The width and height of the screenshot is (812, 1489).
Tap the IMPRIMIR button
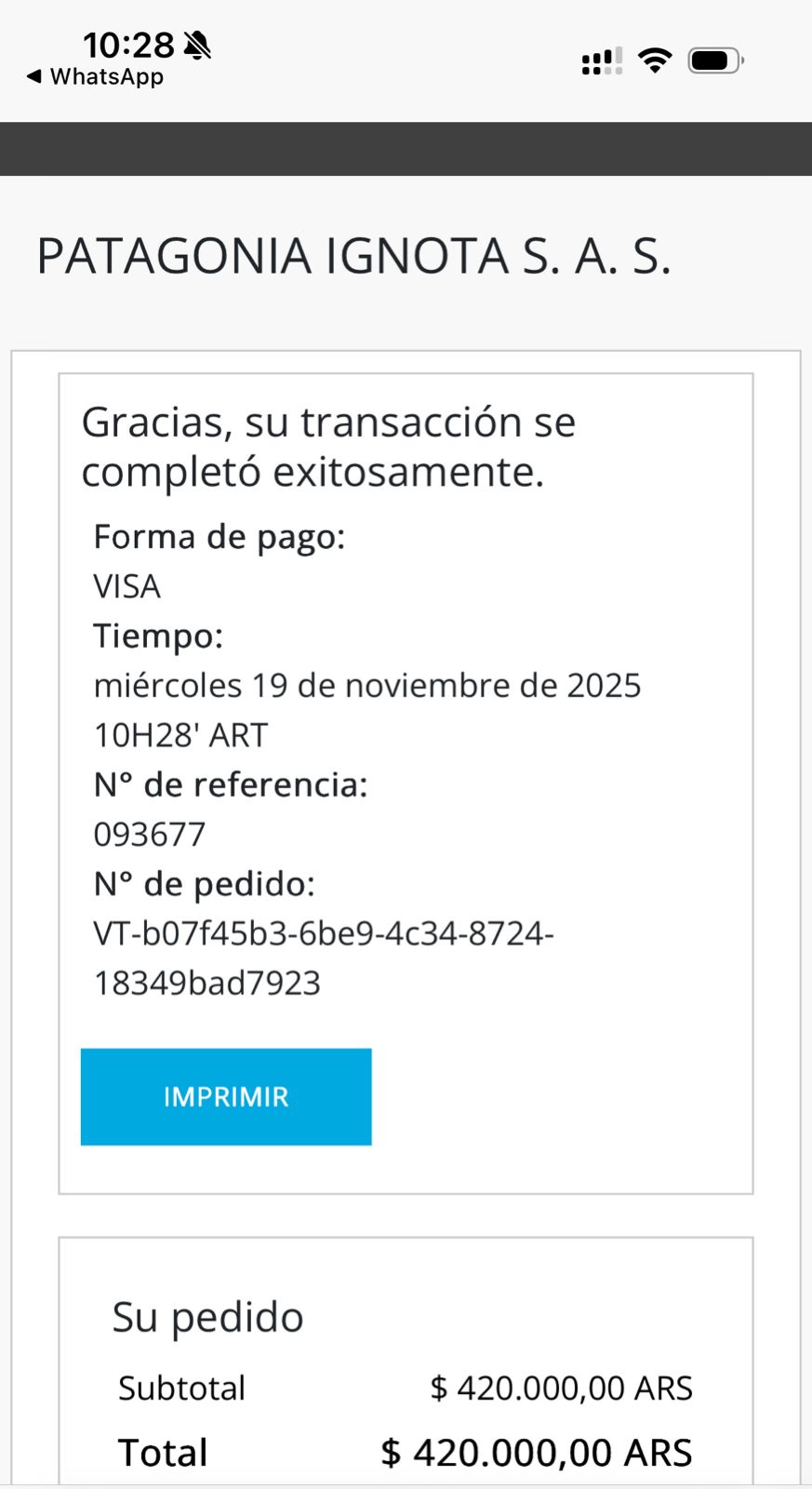(226, 1096)
